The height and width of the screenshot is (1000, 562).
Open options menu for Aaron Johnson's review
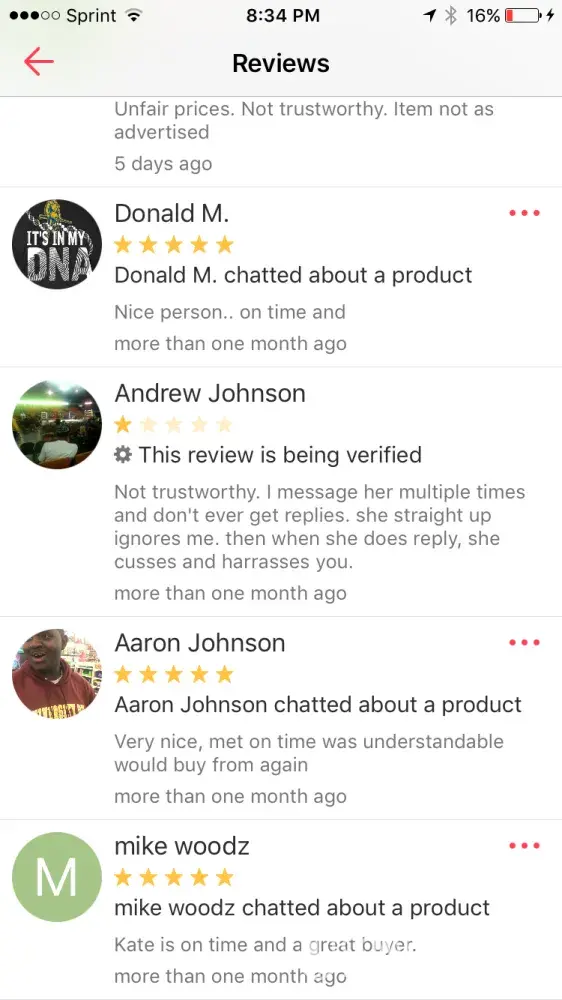click(524, 642)
